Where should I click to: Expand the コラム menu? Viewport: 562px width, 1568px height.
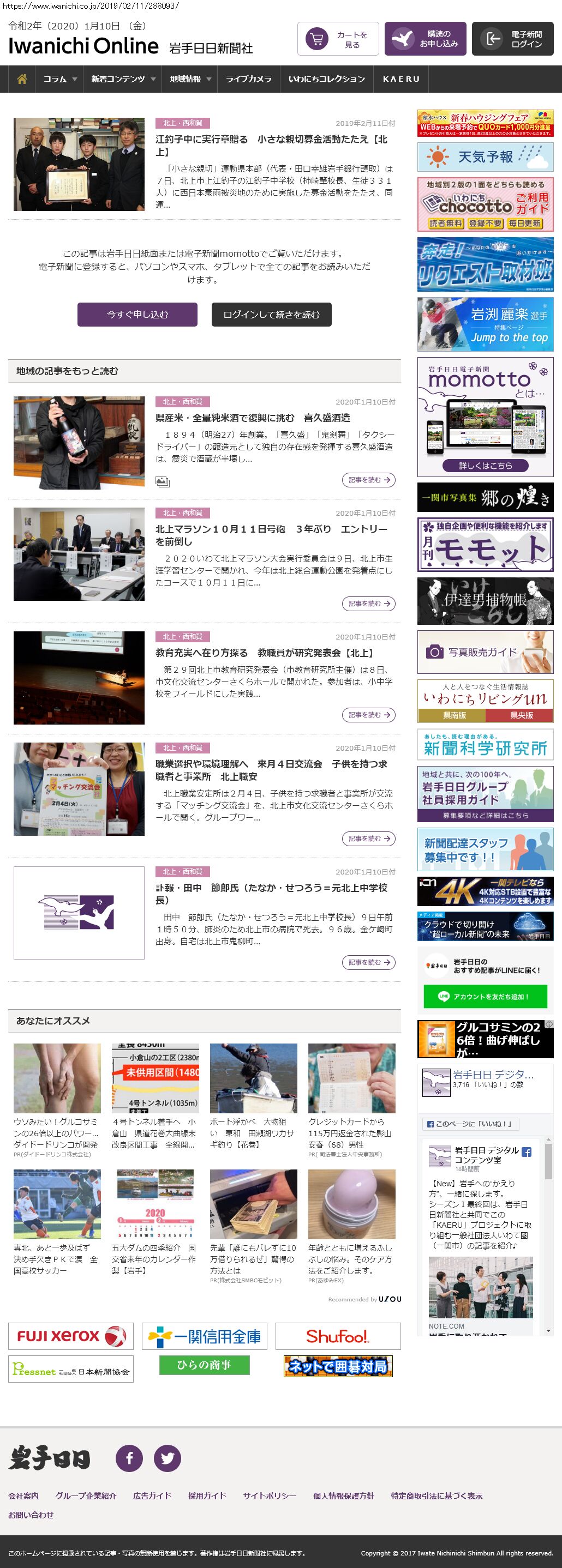[x=59, y=79]
